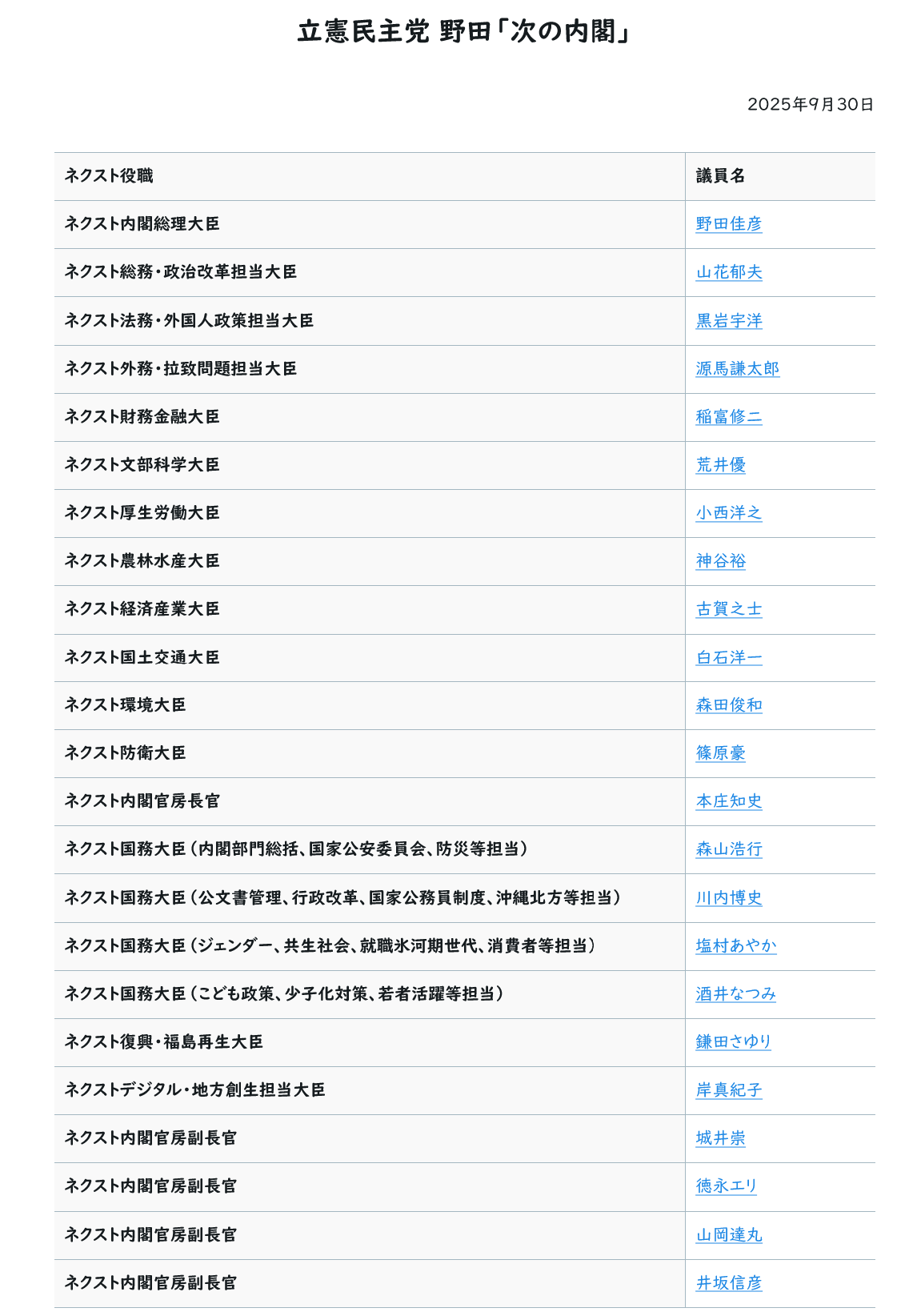Tap the 篠原豪 name link
905x1316 pixels.
[x=720, y=753]
